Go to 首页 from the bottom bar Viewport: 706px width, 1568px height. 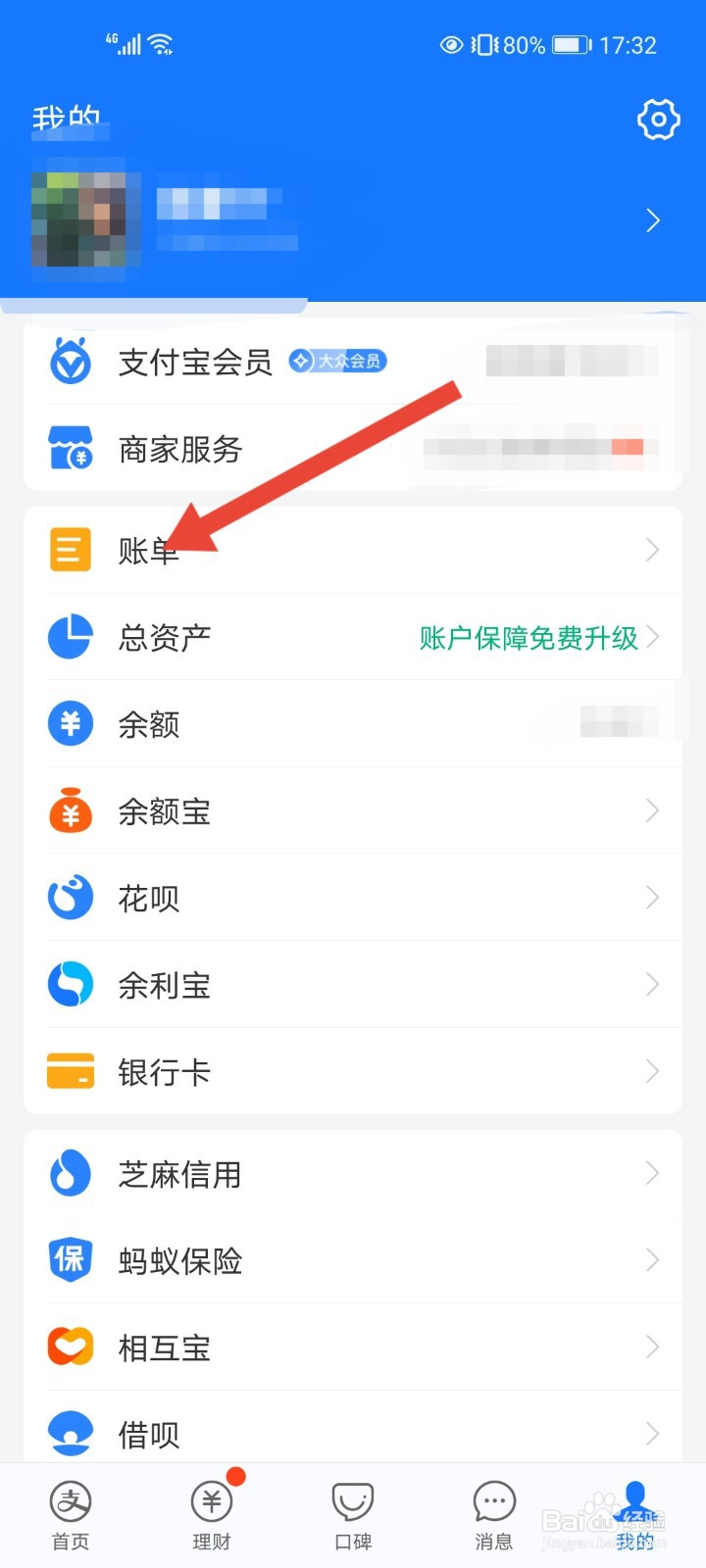tap(70, 1514)
